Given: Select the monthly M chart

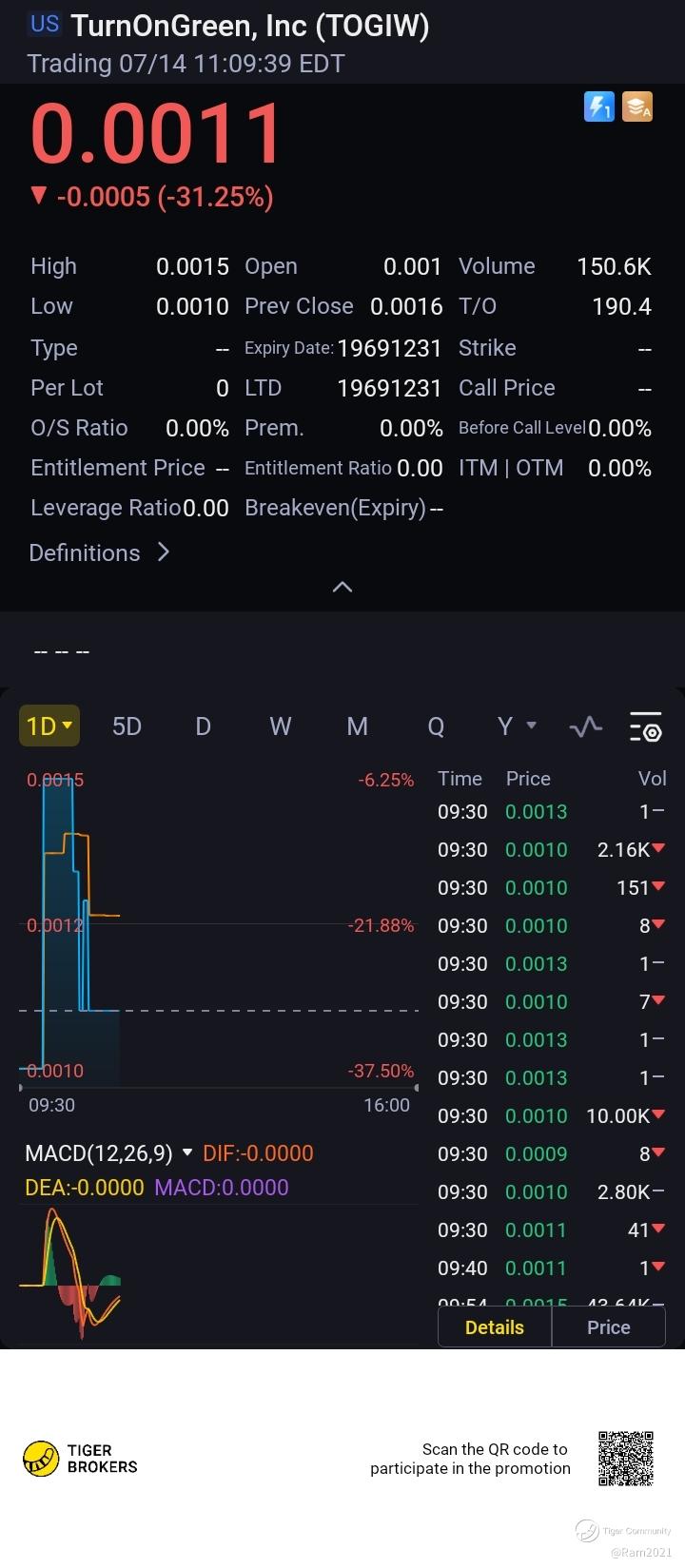Looking at the screenshot, I should [x=357, y=726].
